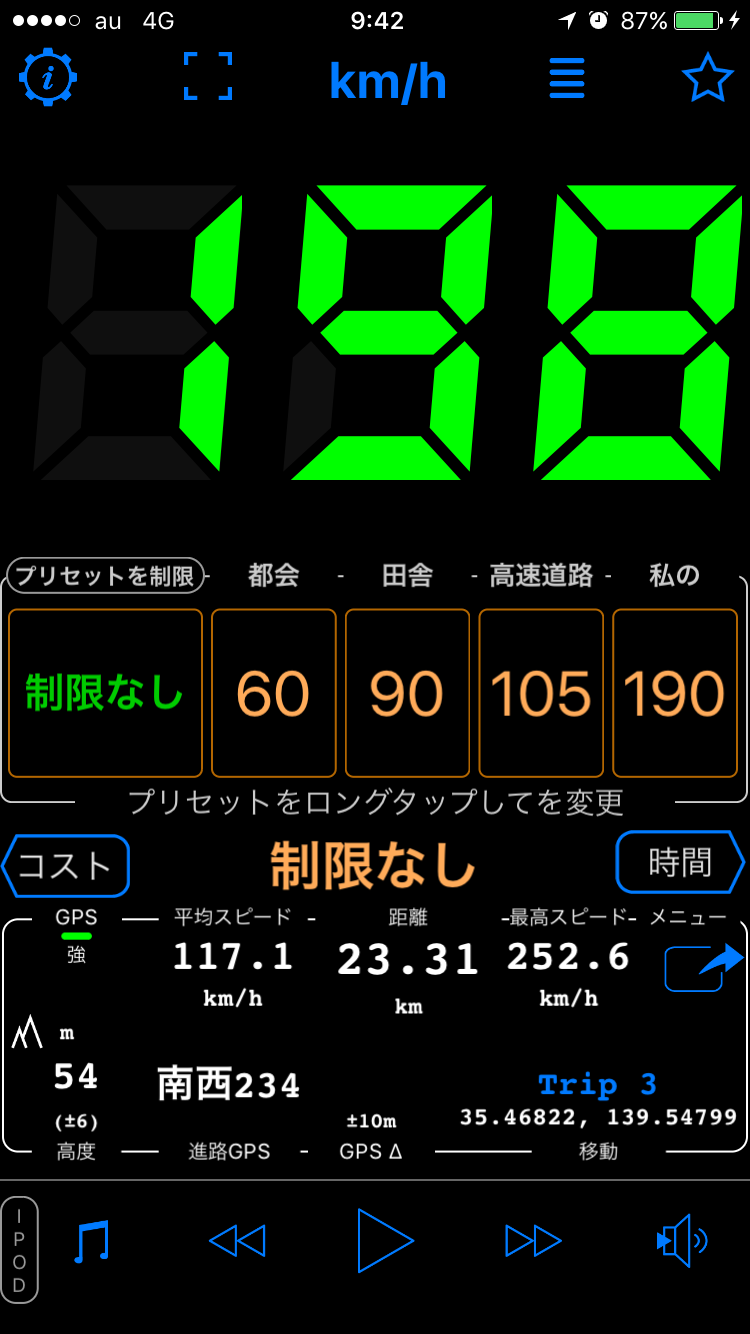This screenshot has width=750, height=1334.
Task: Choose the 105 highway preset
Action: (x=541, y=693)
